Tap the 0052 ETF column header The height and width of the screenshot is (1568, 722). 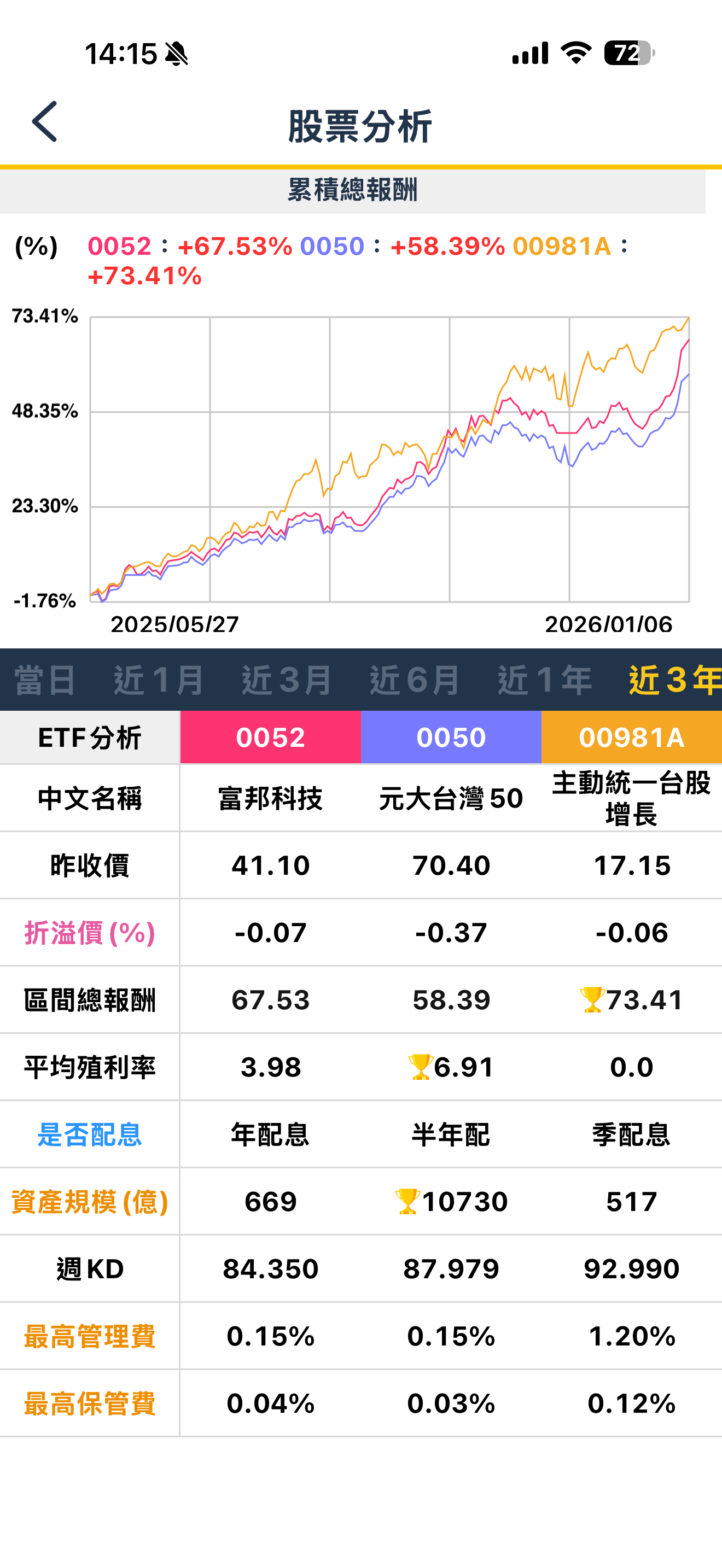[270, 738]
